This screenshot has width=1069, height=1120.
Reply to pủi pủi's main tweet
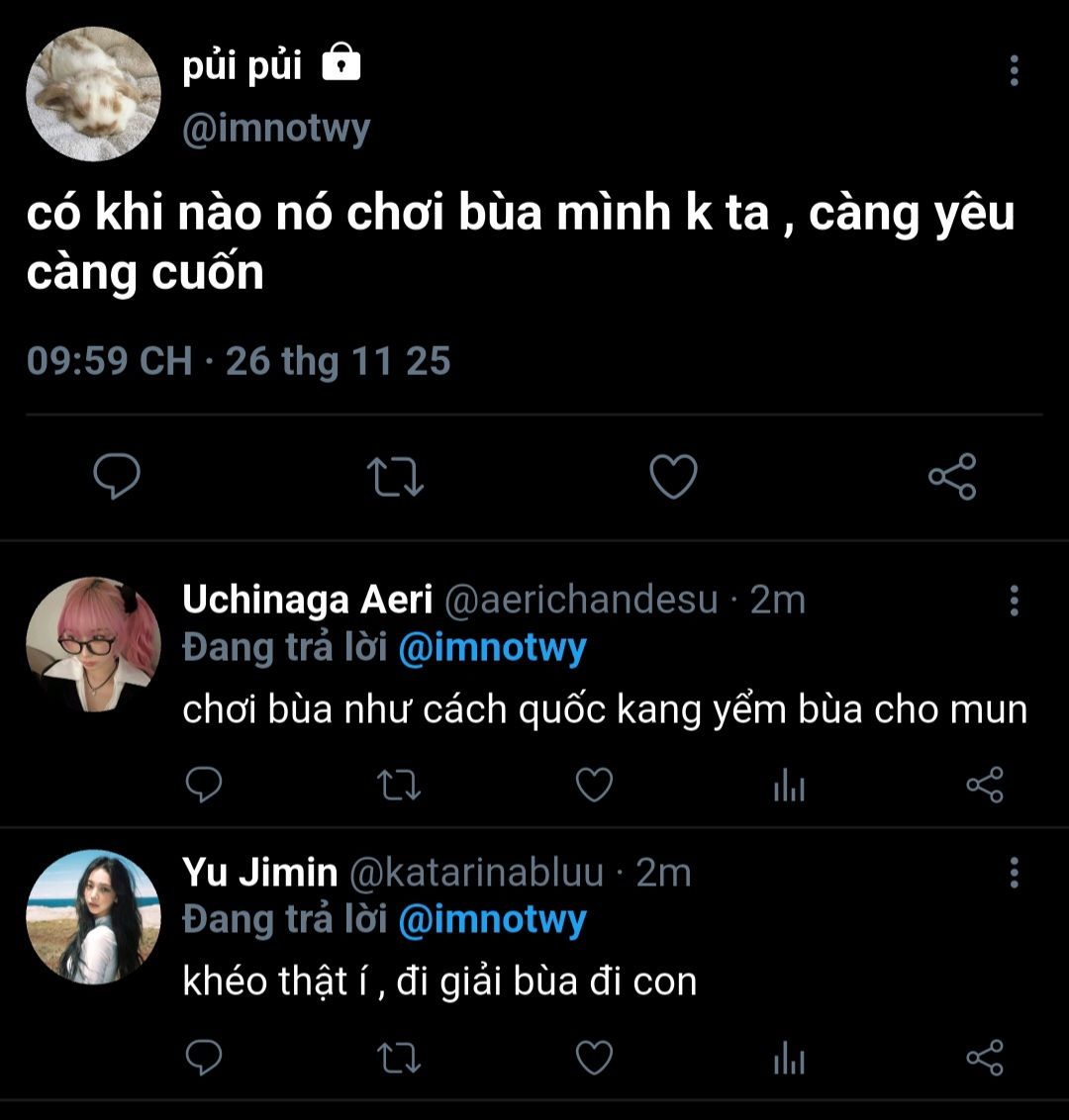click(x=117, y=478)
